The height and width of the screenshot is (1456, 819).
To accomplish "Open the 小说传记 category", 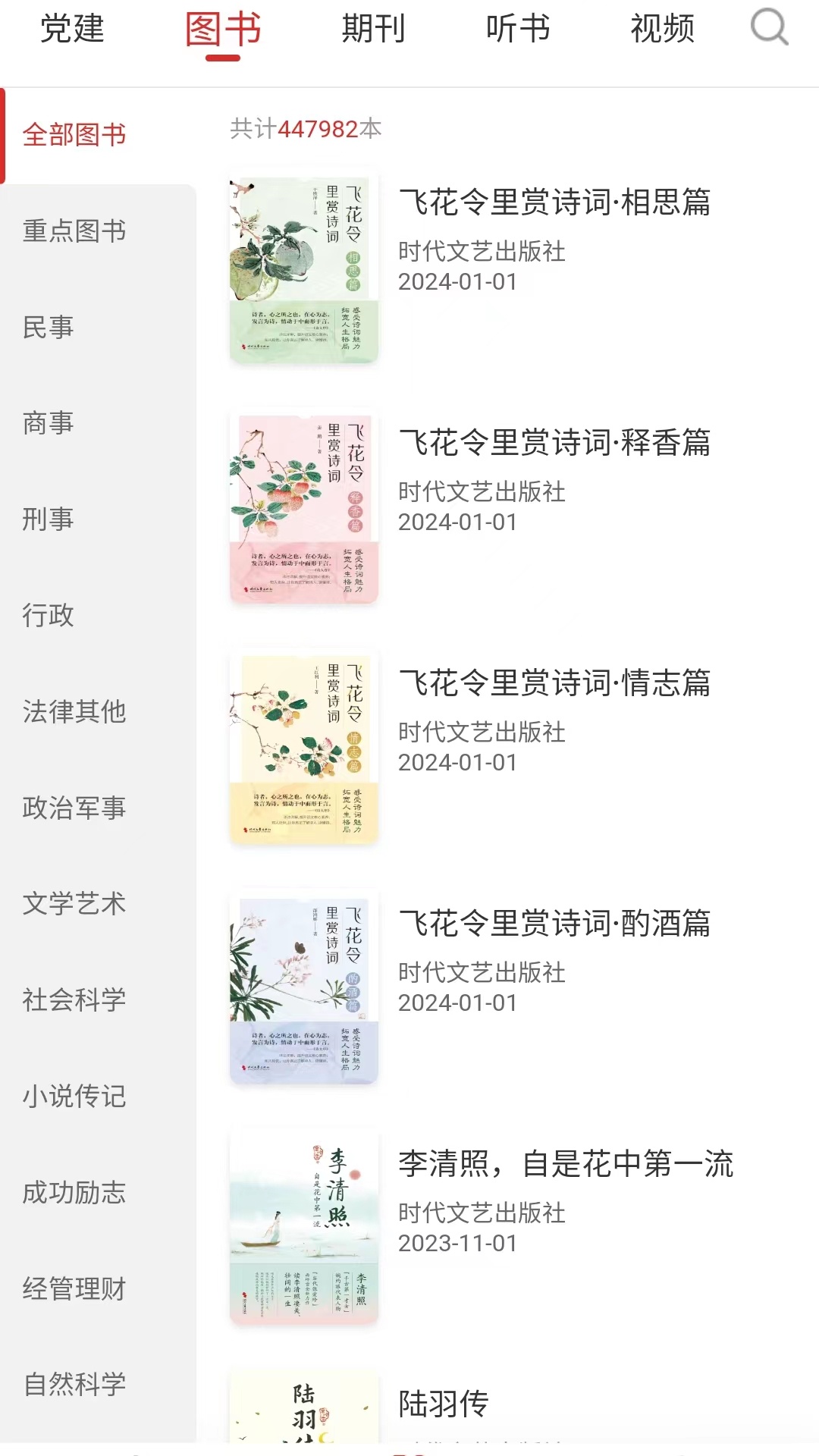I will [x=74, y=1096].
